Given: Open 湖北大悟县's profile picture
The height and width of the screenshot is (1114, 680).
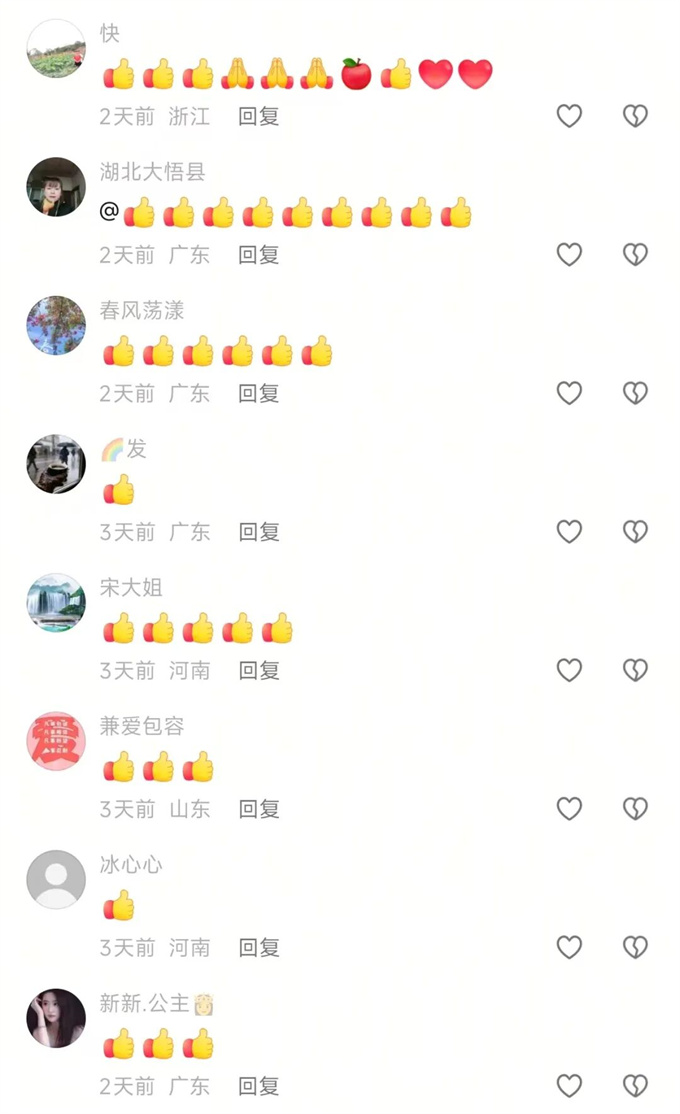Looking at the screenshot, I should click(56, 187).
